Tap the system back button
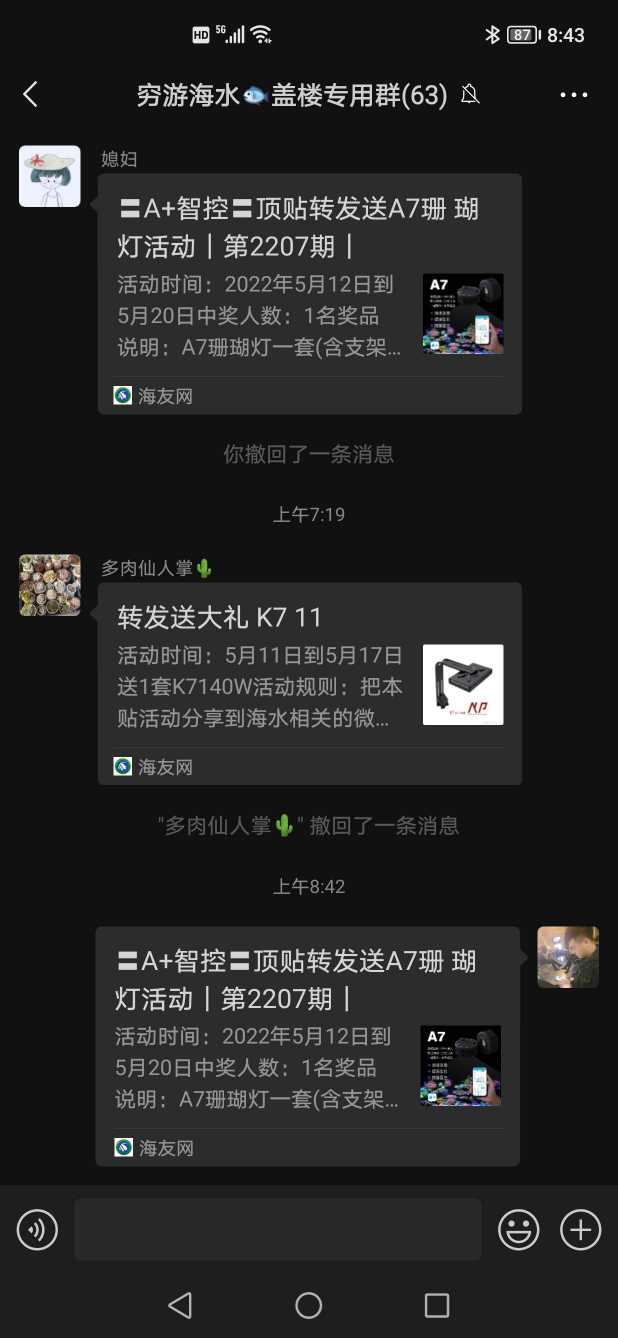 tap(180, 1304)
